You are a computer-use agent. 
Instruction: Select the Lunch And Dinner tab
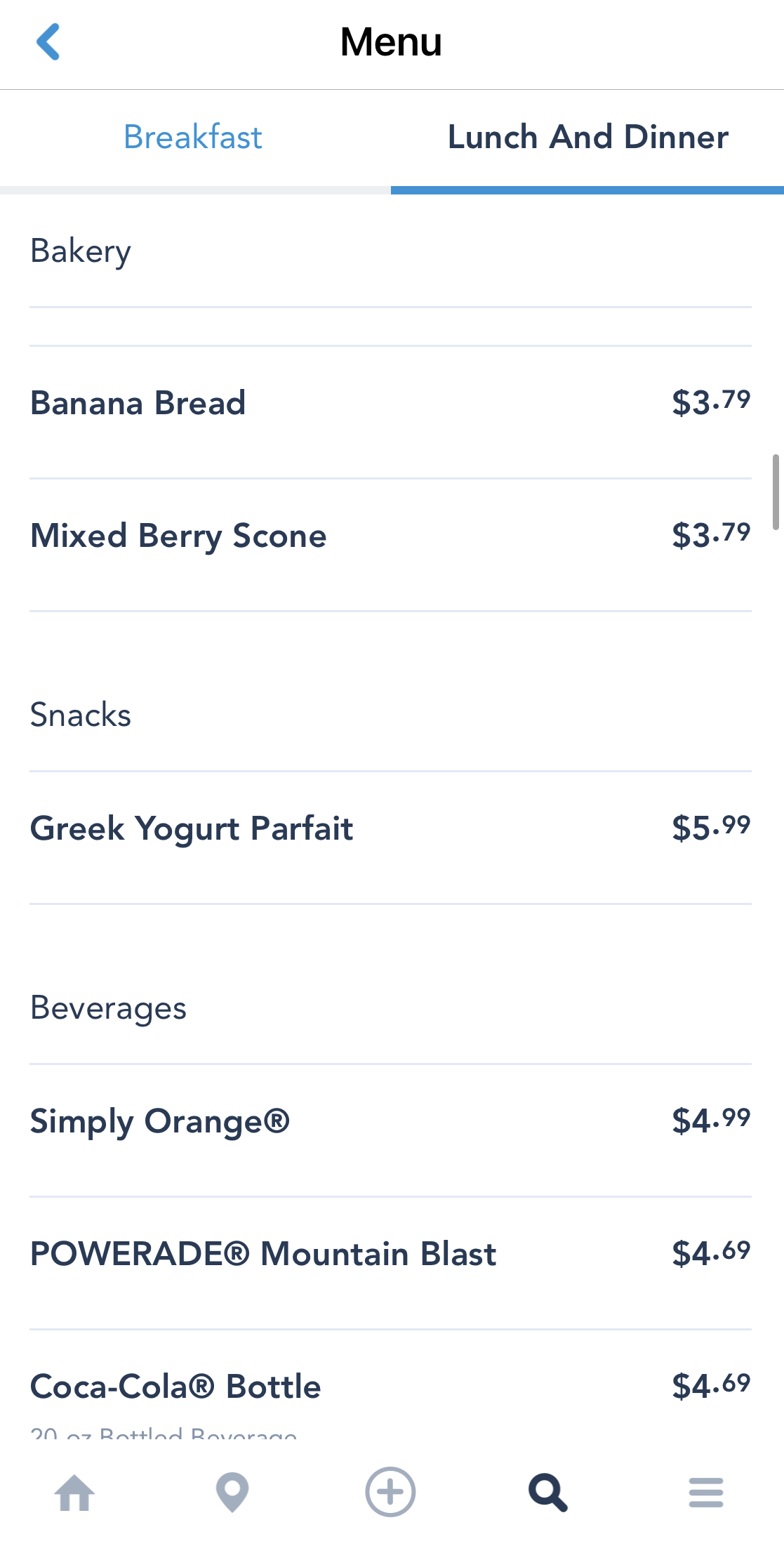[x=587, y=138]
